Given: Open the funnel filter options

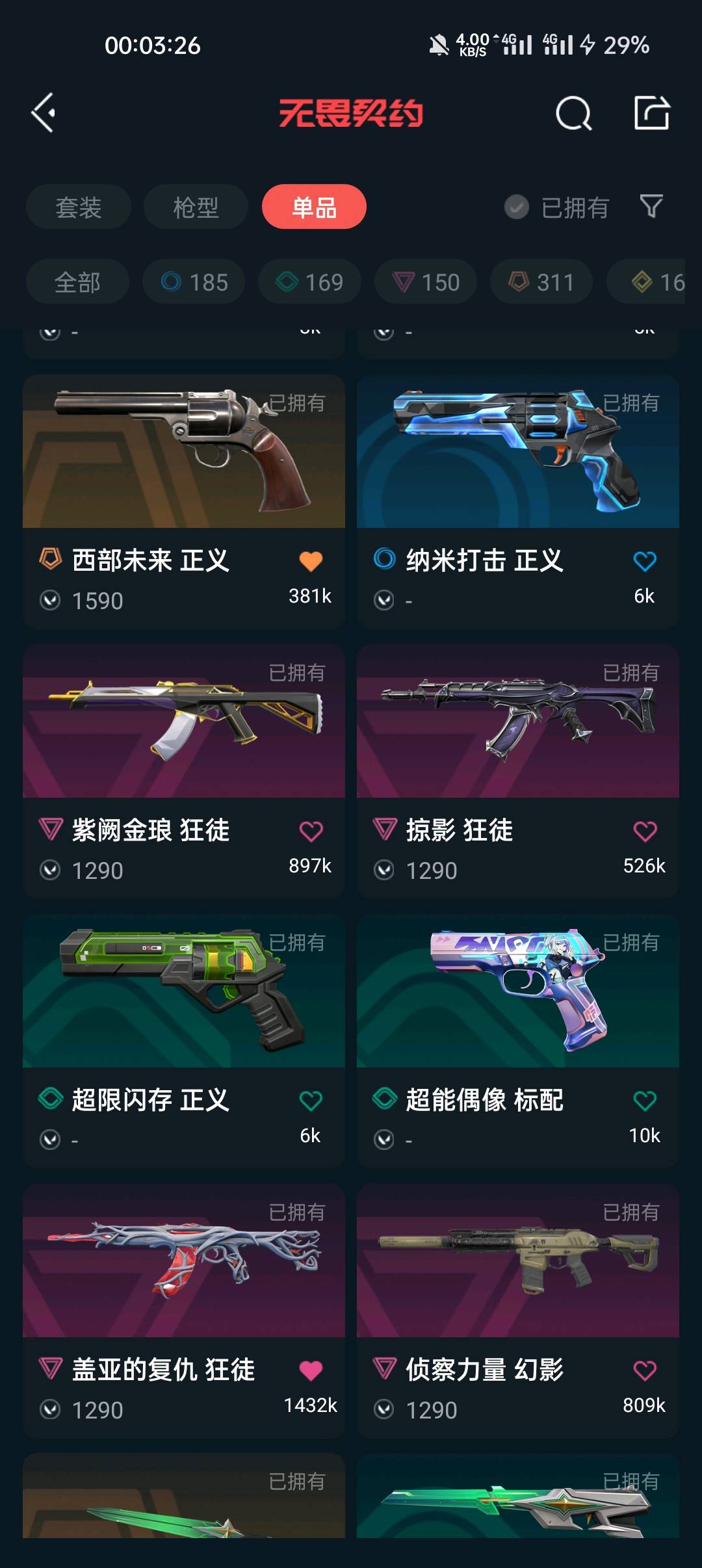Looking at the screenshot, I should coord(651,207).
